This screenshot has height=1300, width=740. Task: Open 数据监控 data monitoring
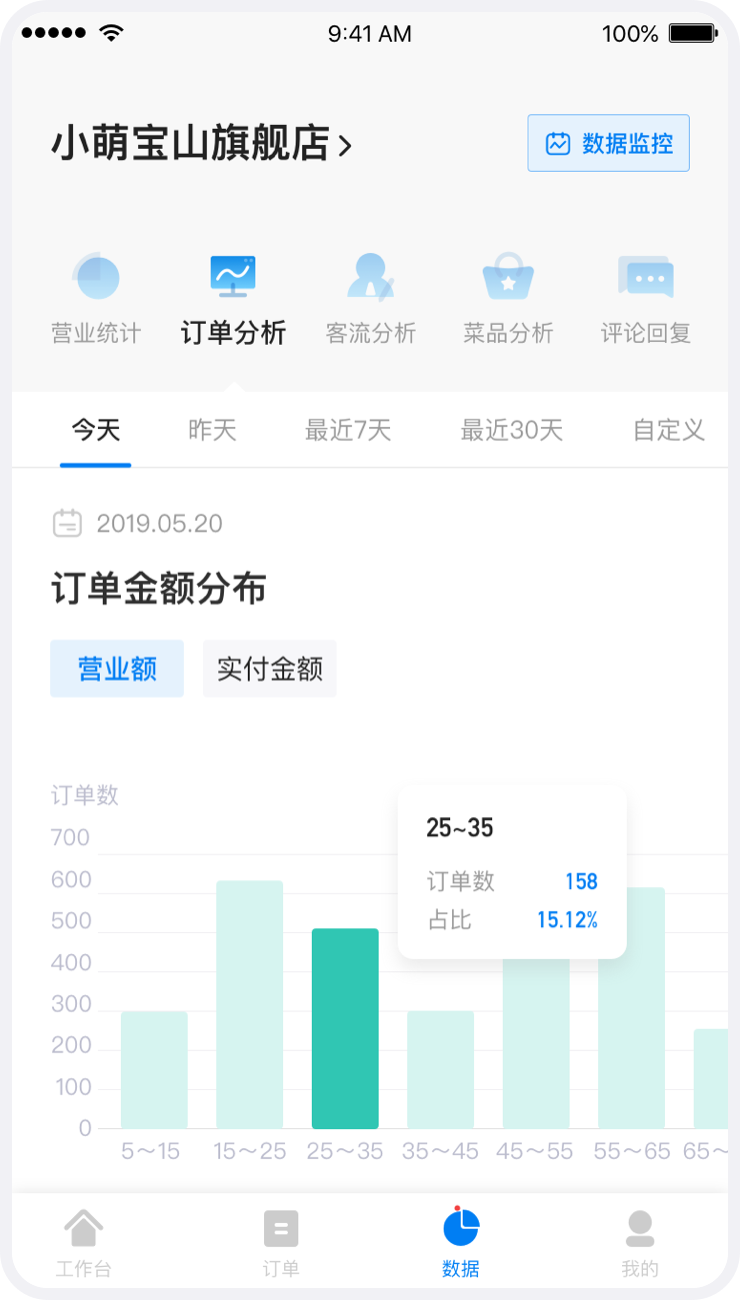click(x=608, y=143)
